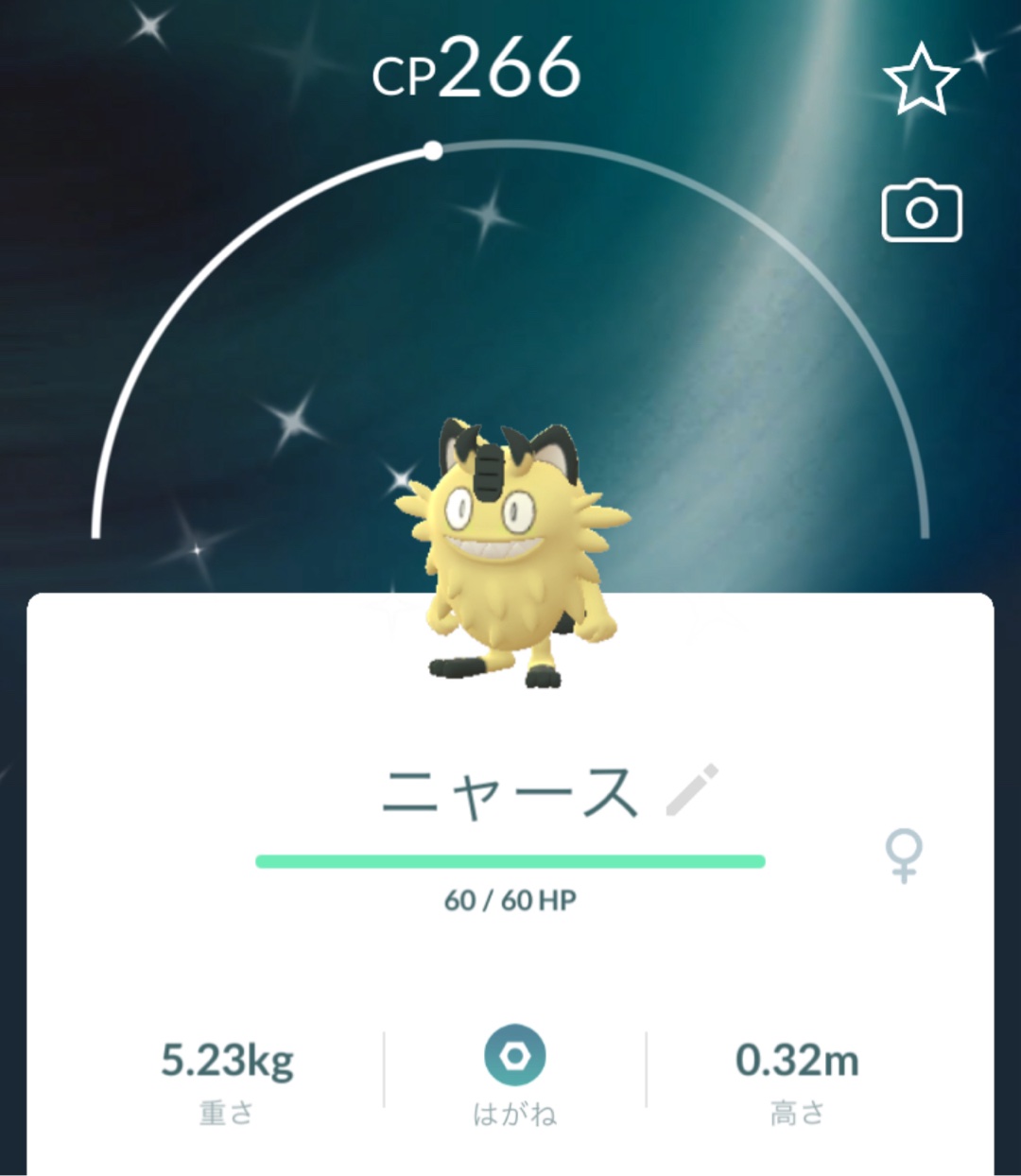Screen dimensions: 1021x1176
Task: Tap the ニャース Pokémon model
Action: point(510,558)
